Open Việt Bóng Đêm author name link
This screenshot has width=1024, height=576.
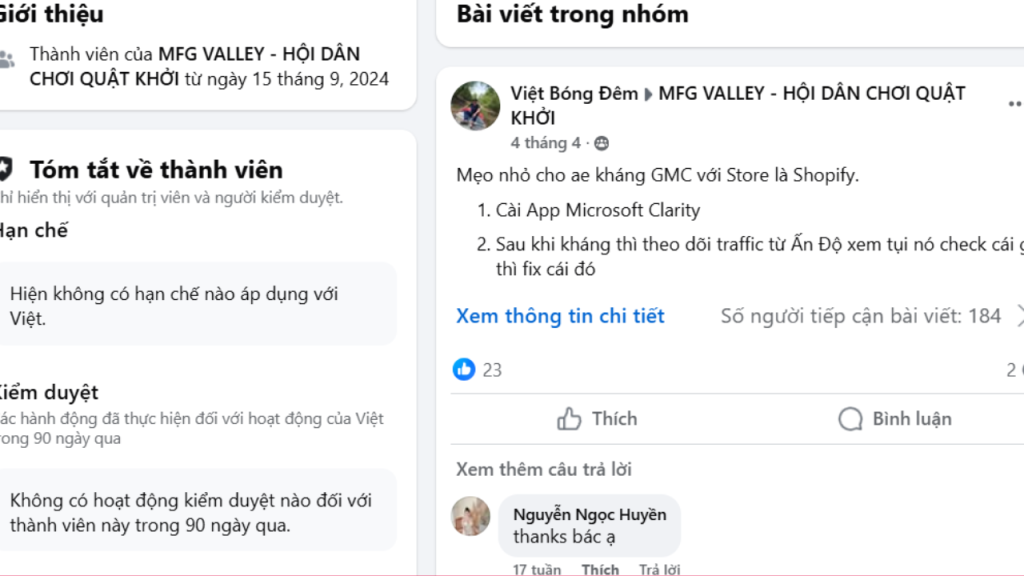574,94
